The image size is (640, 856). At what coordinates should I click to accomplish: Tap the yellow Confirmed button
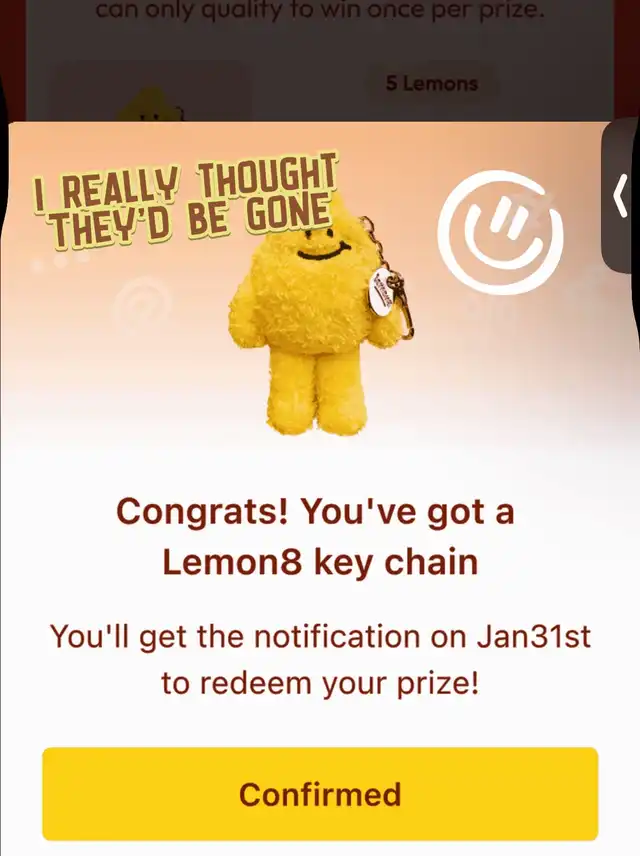pos(320,794)
